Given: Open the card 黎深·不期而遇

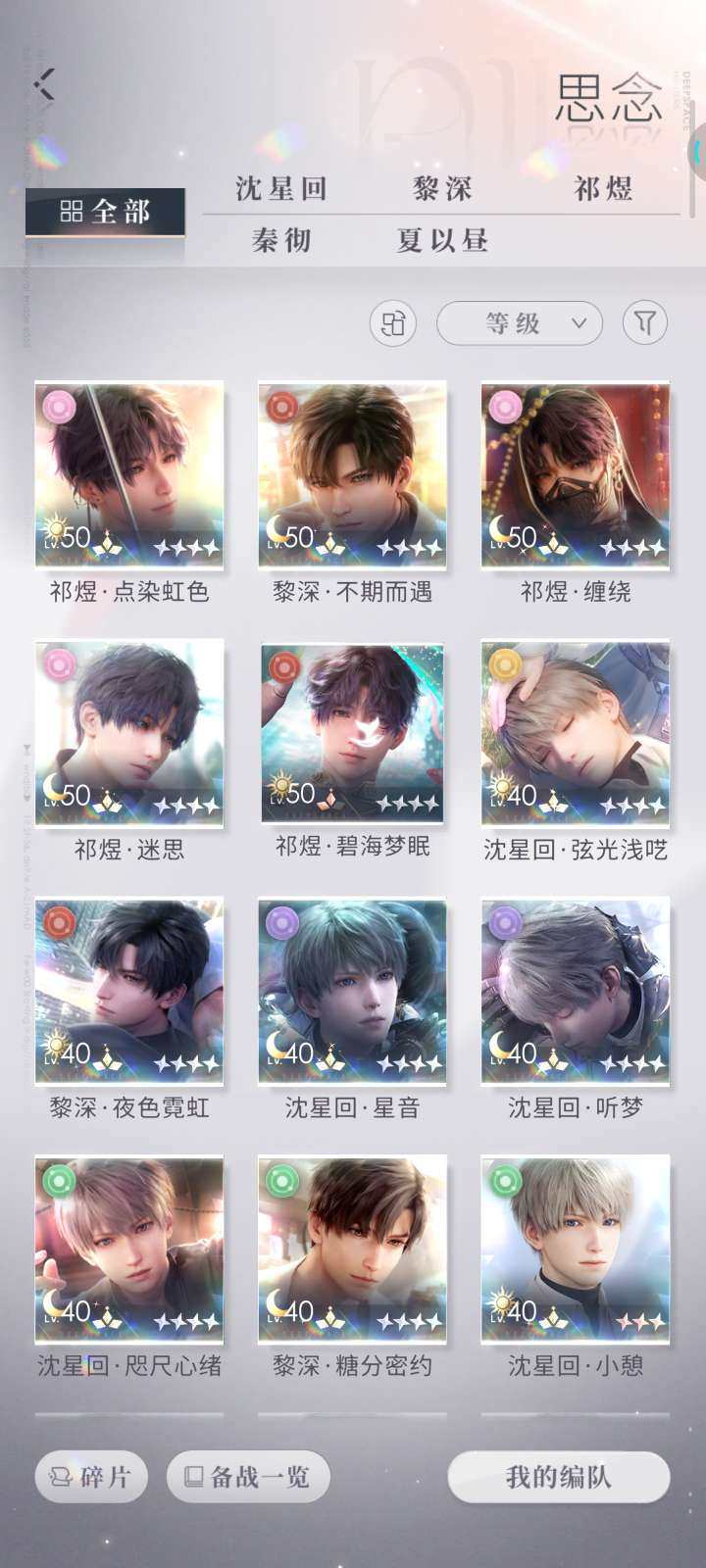Looking at the screenshot, I should tap(352, 476).
